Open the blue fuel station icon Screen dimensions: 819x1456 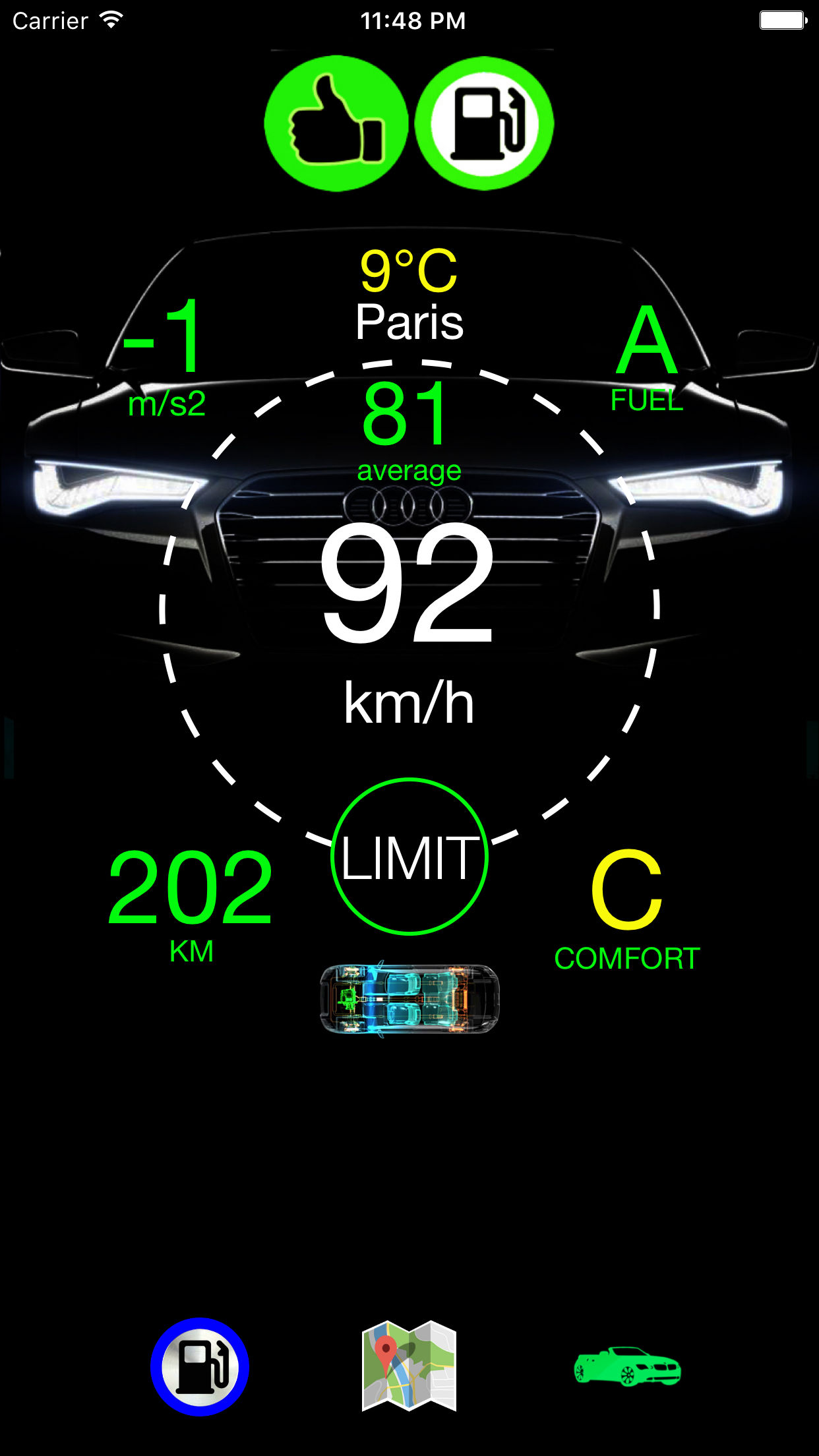point(200,1366)
